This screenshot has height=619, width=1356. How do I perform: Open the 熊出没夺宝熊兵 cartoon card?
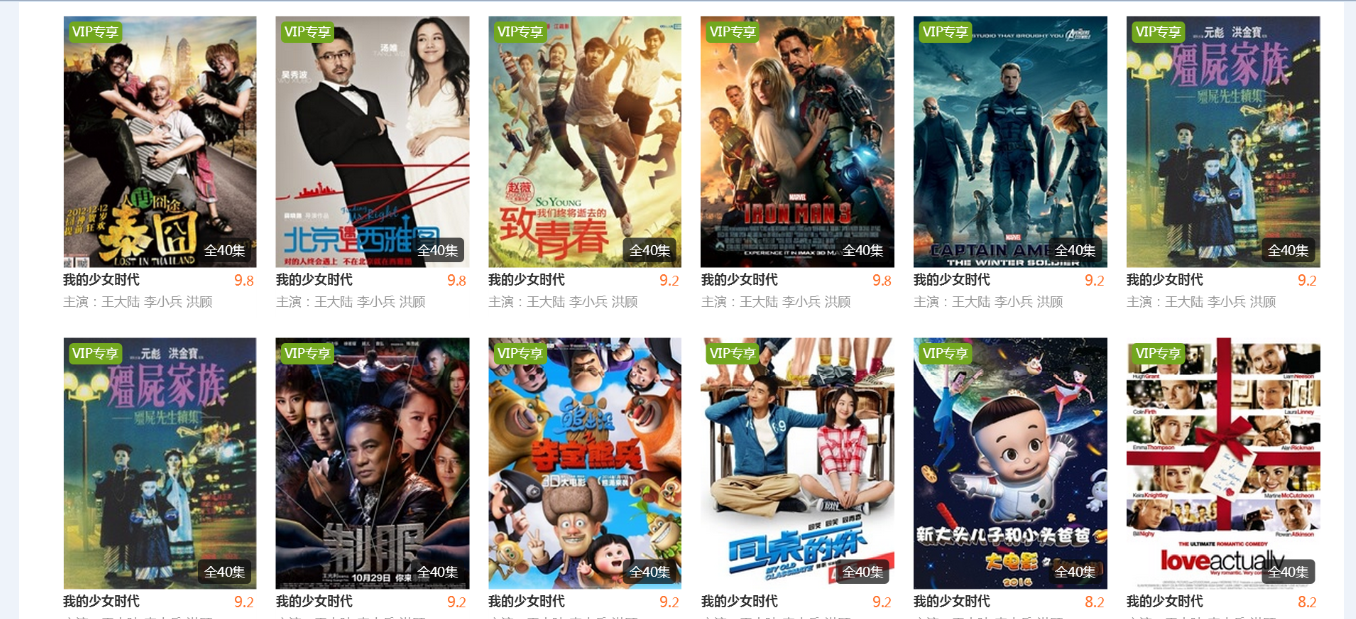[x=585, y=463]
